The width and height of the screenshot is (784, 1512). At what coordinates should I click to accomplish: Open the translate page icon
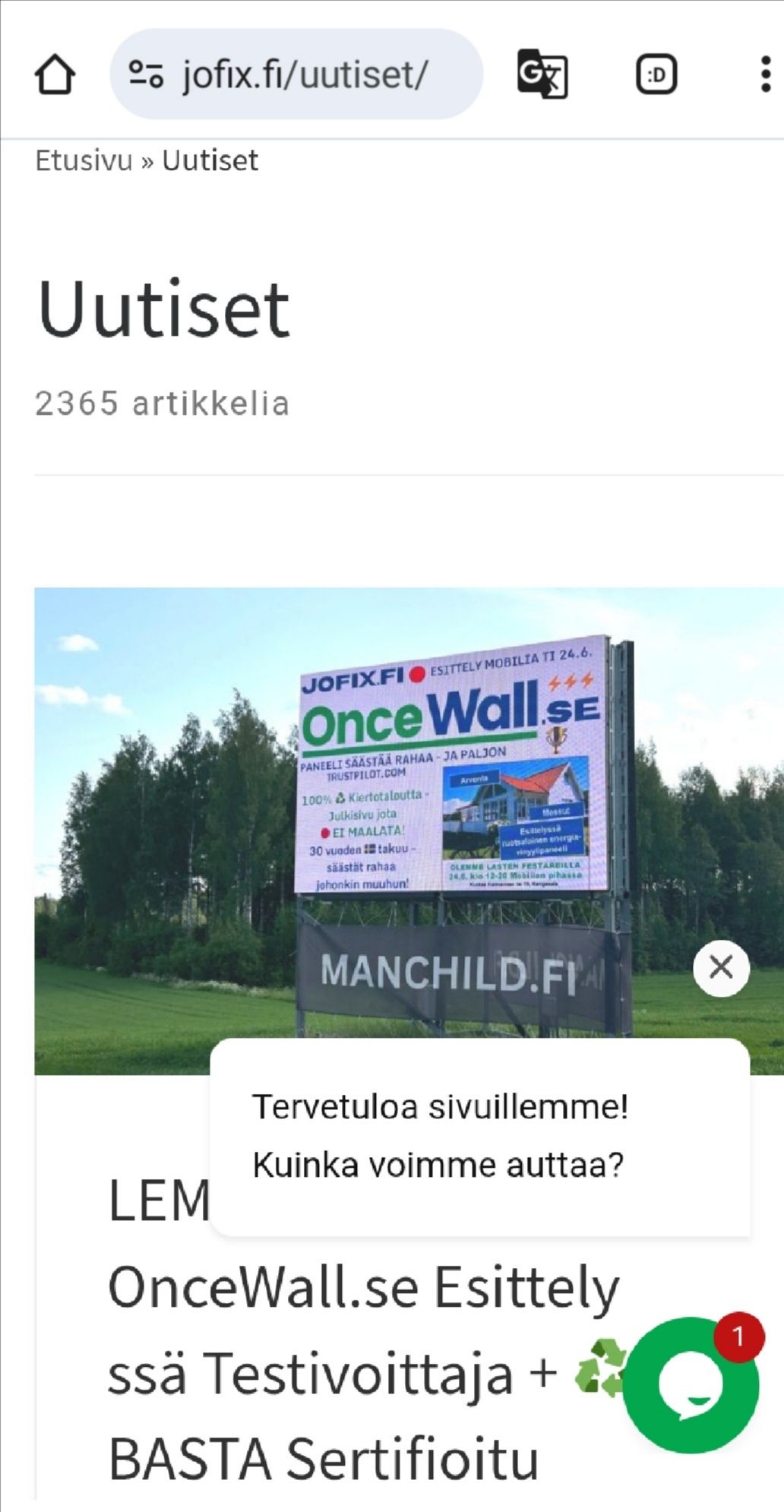[x=542, y=74]
